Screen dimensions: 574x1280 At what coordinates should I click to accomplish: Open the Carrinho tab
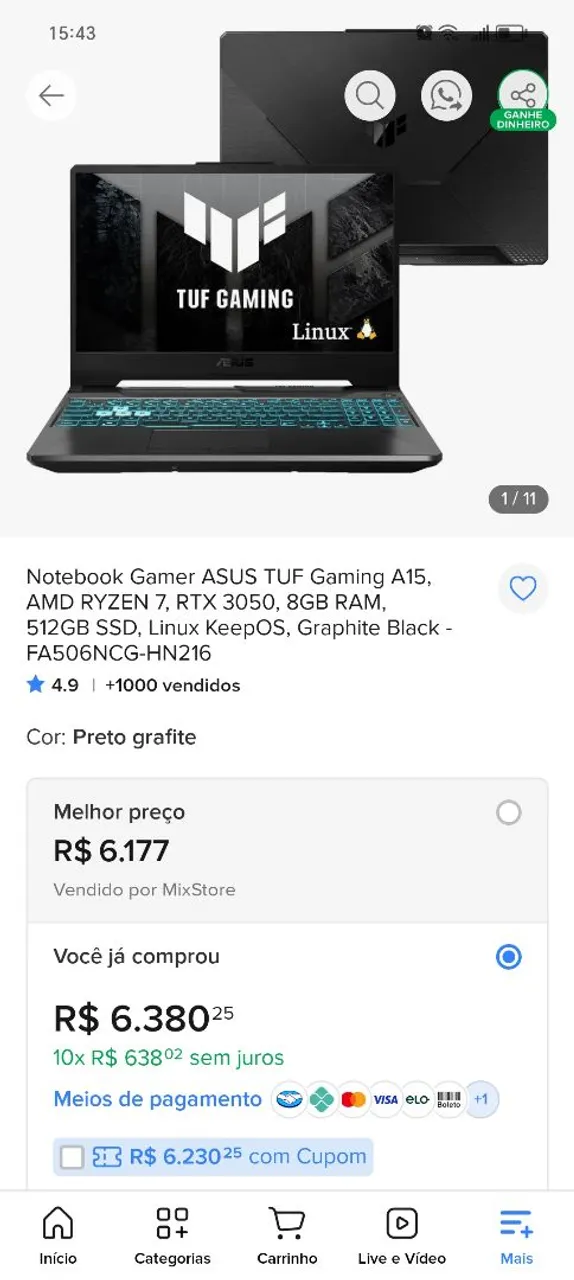(287, 1235)
